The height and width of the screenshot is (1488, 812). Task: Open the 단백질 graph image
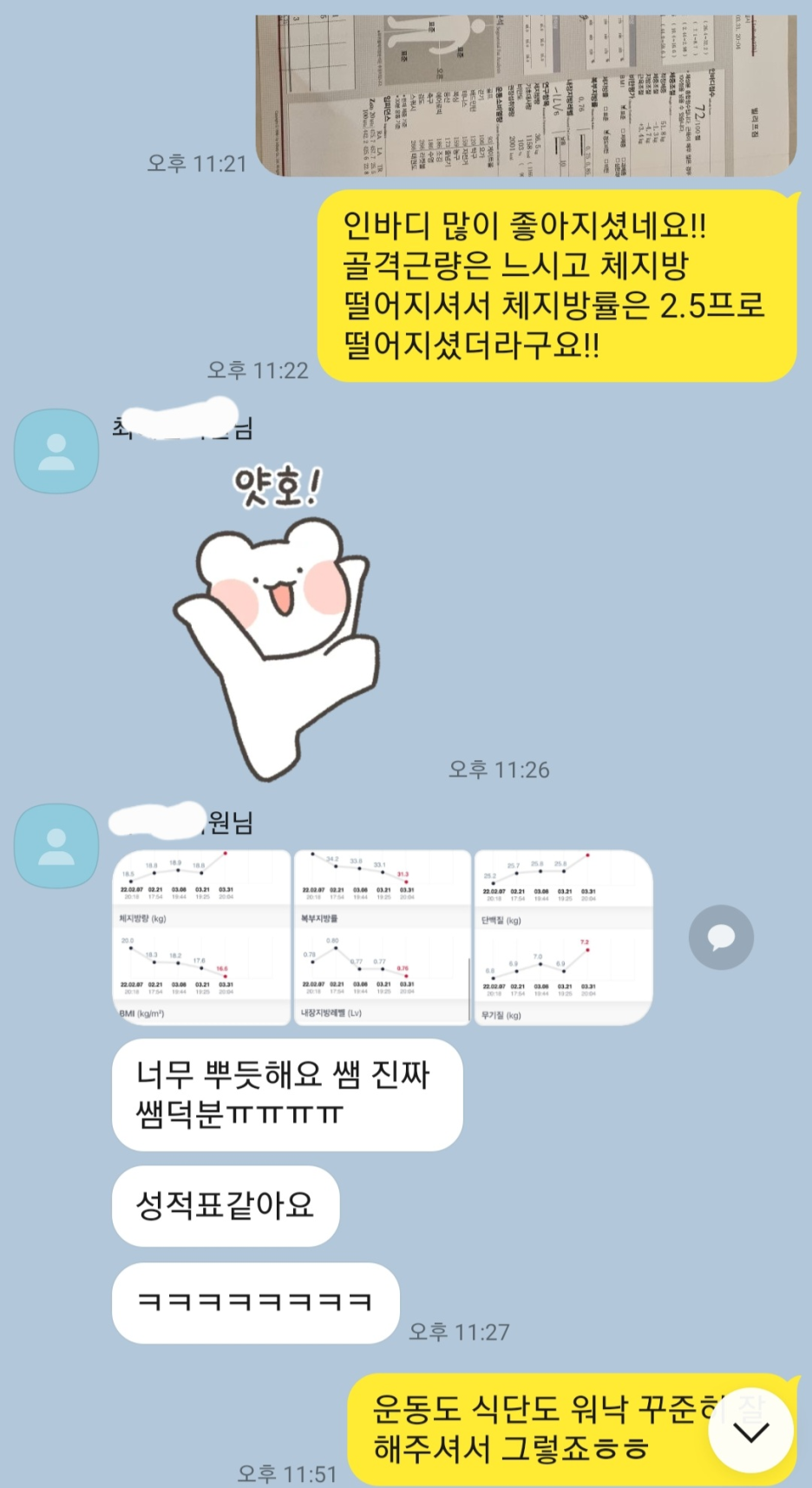pos(563,937)
